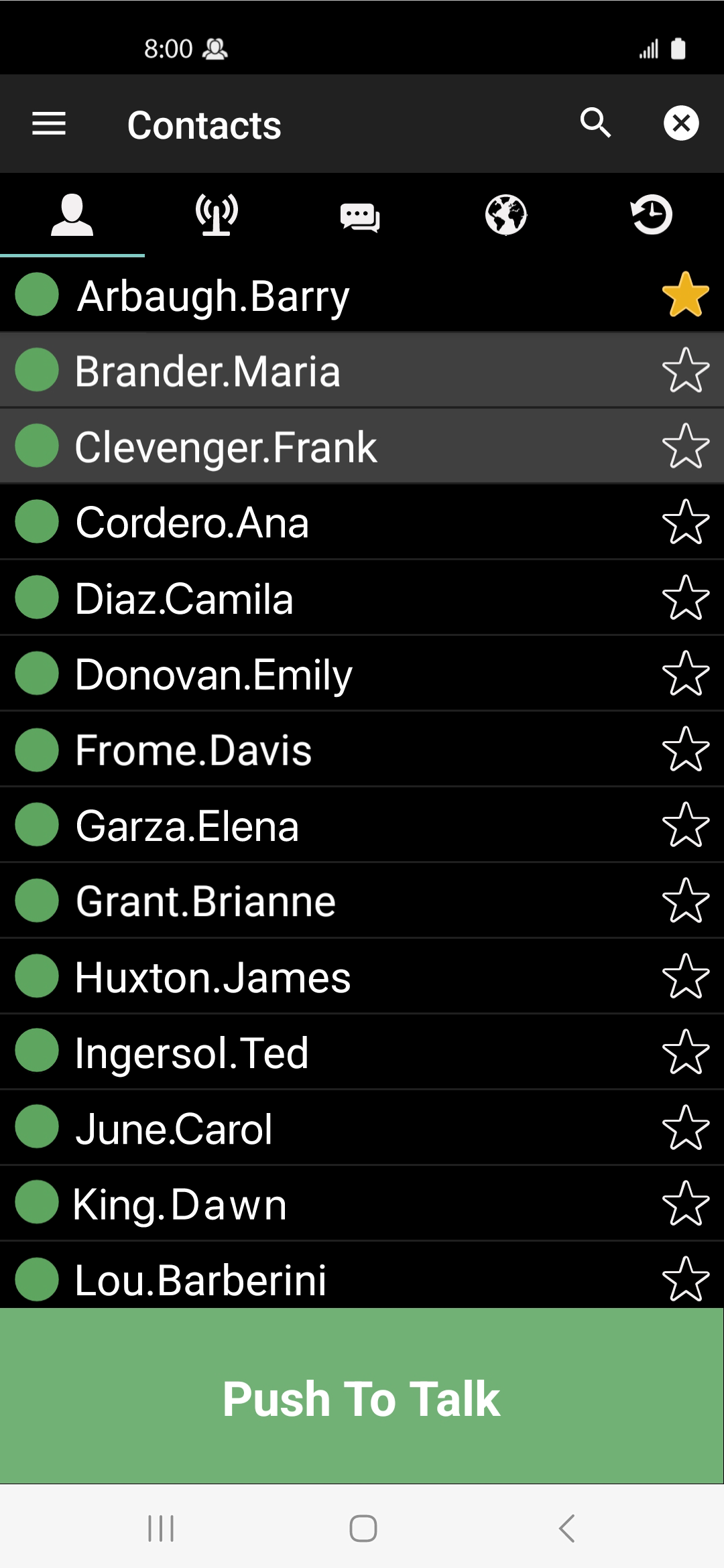Search the contacts list
This screenshot has height=1568, width=724.
coord(595,123)
